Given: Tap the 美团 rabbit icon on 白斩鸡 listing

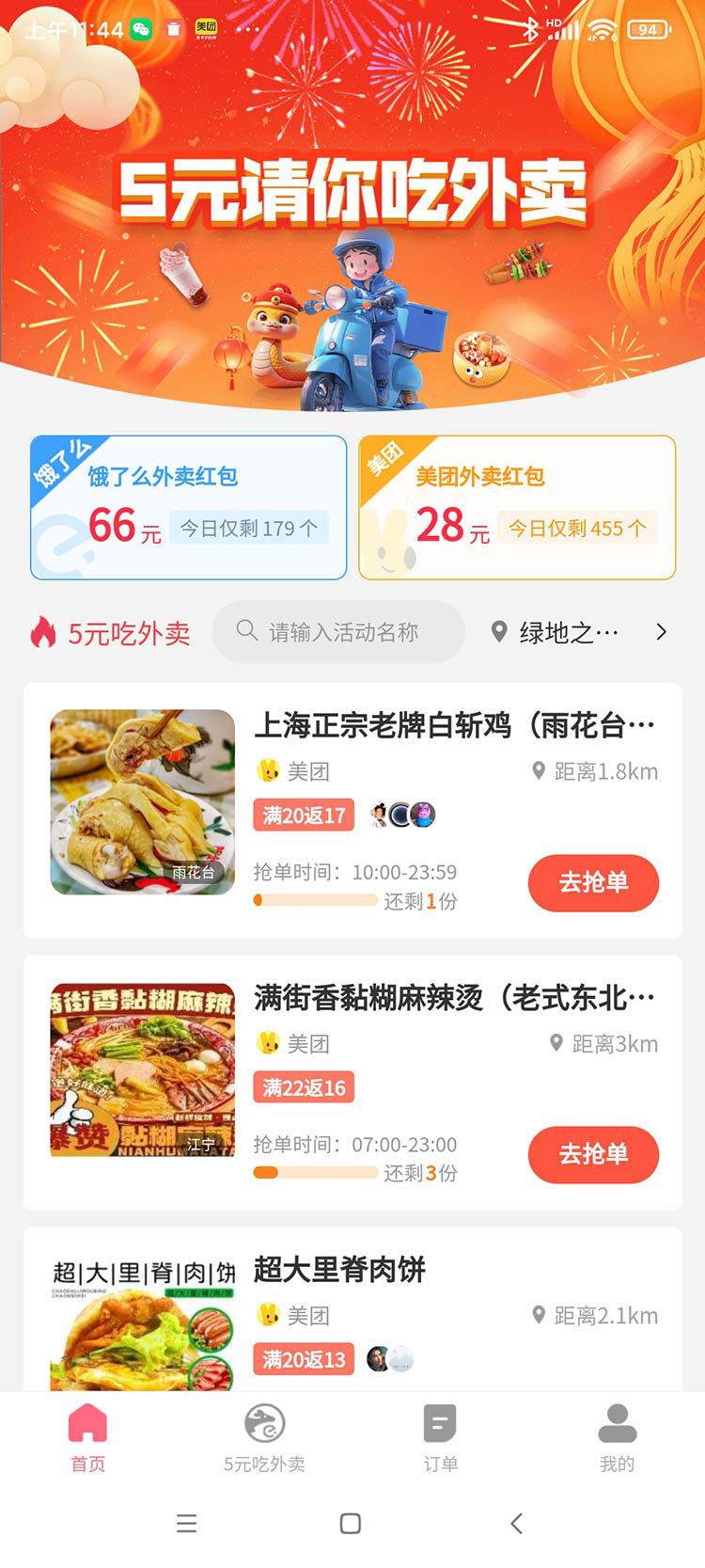Looking at the screenshot, I should tap(268, 771).
